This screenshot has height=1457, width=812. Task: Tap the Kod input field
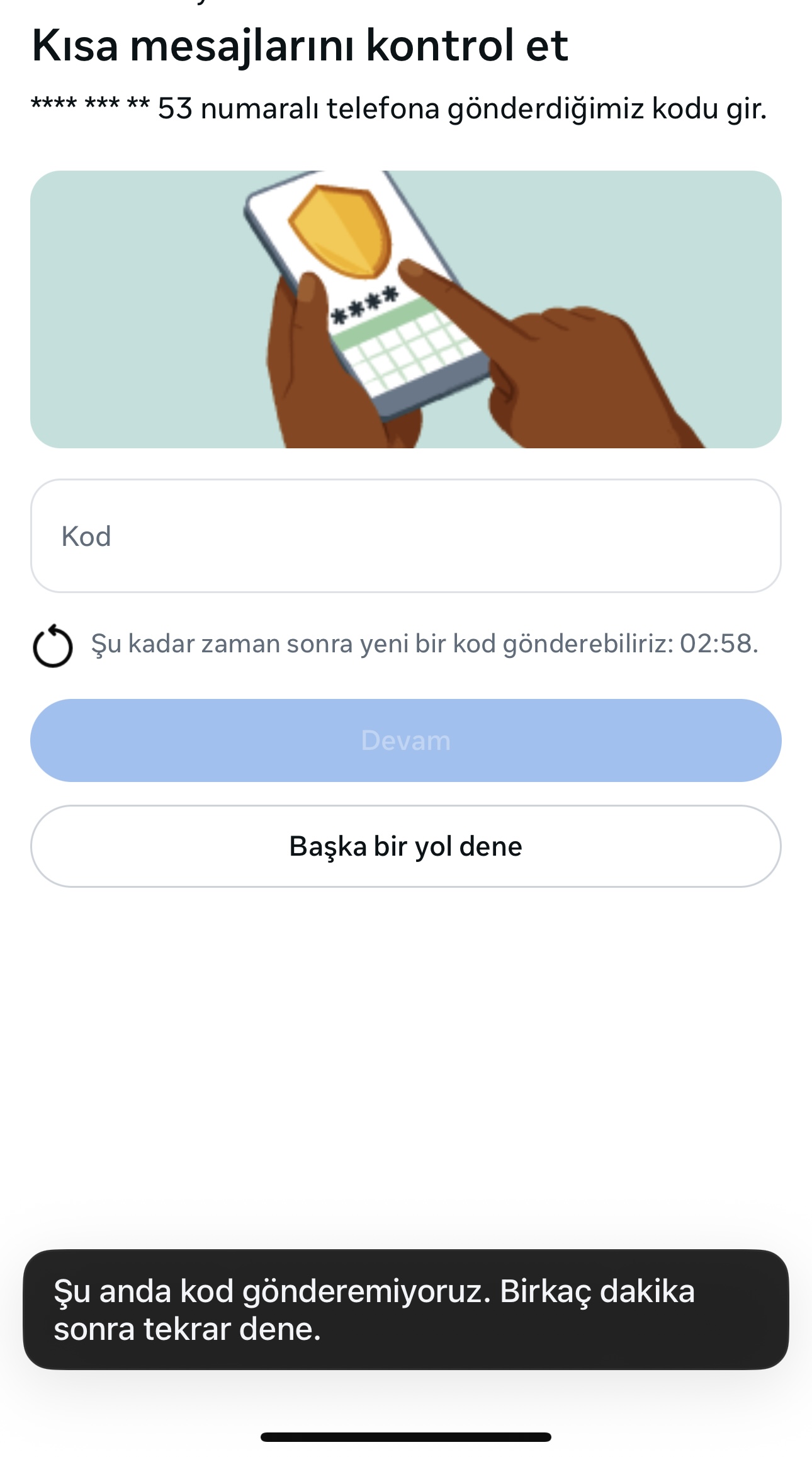click(406, 536)
